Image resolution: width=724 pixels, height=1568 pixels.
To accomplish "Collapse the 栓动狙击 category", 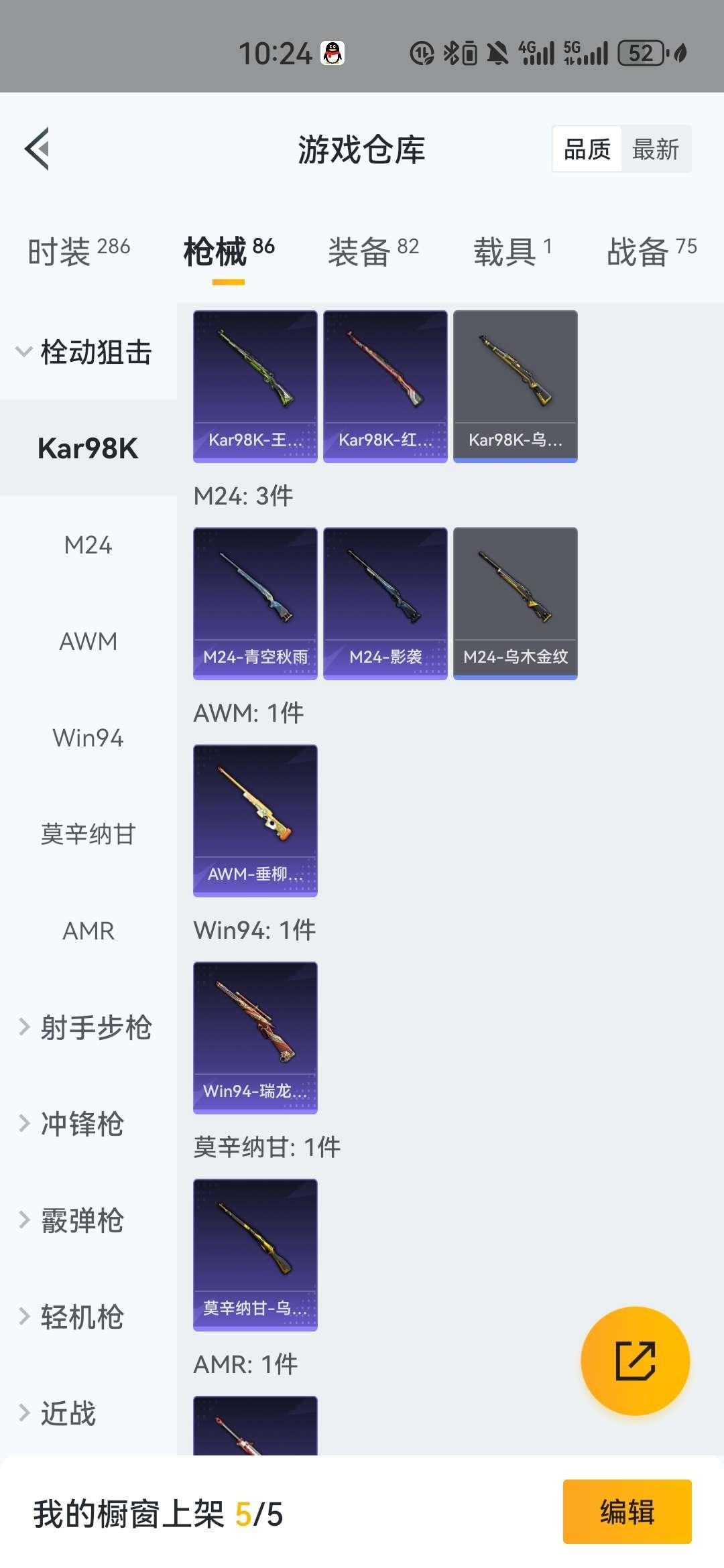I will [96, 352].
